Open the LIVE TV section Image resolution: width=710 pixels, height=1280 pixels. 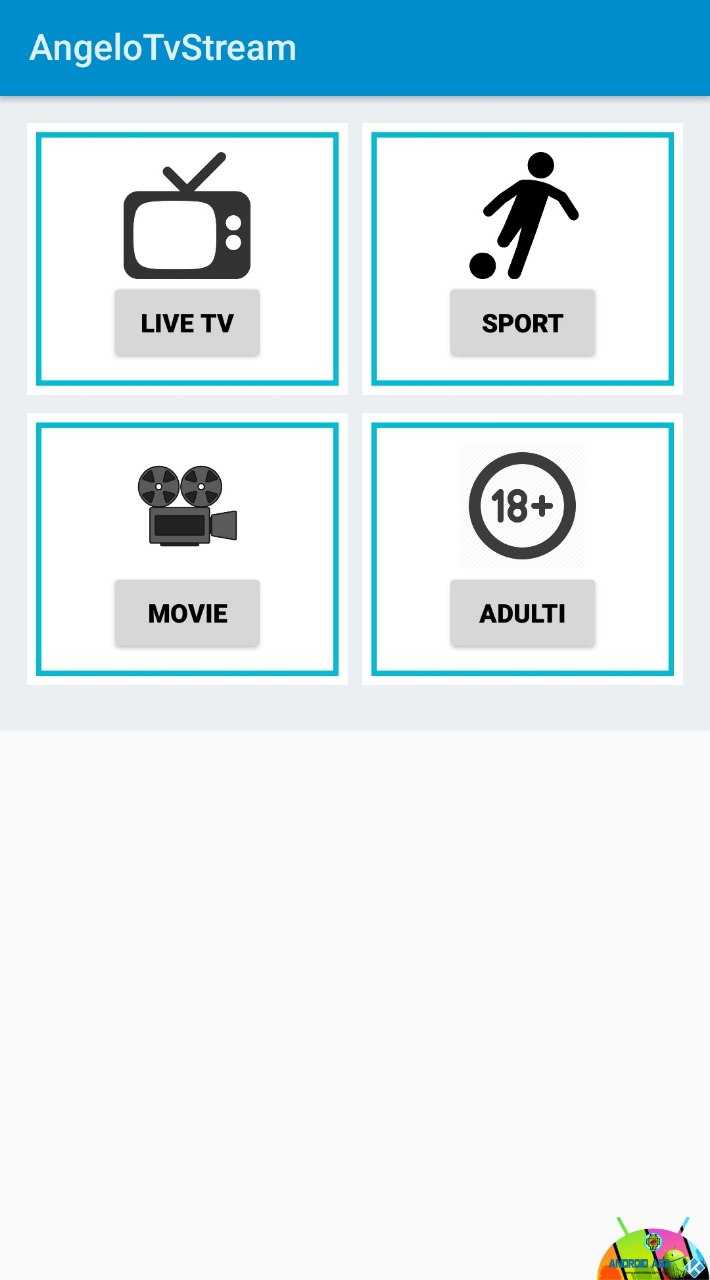187,323
